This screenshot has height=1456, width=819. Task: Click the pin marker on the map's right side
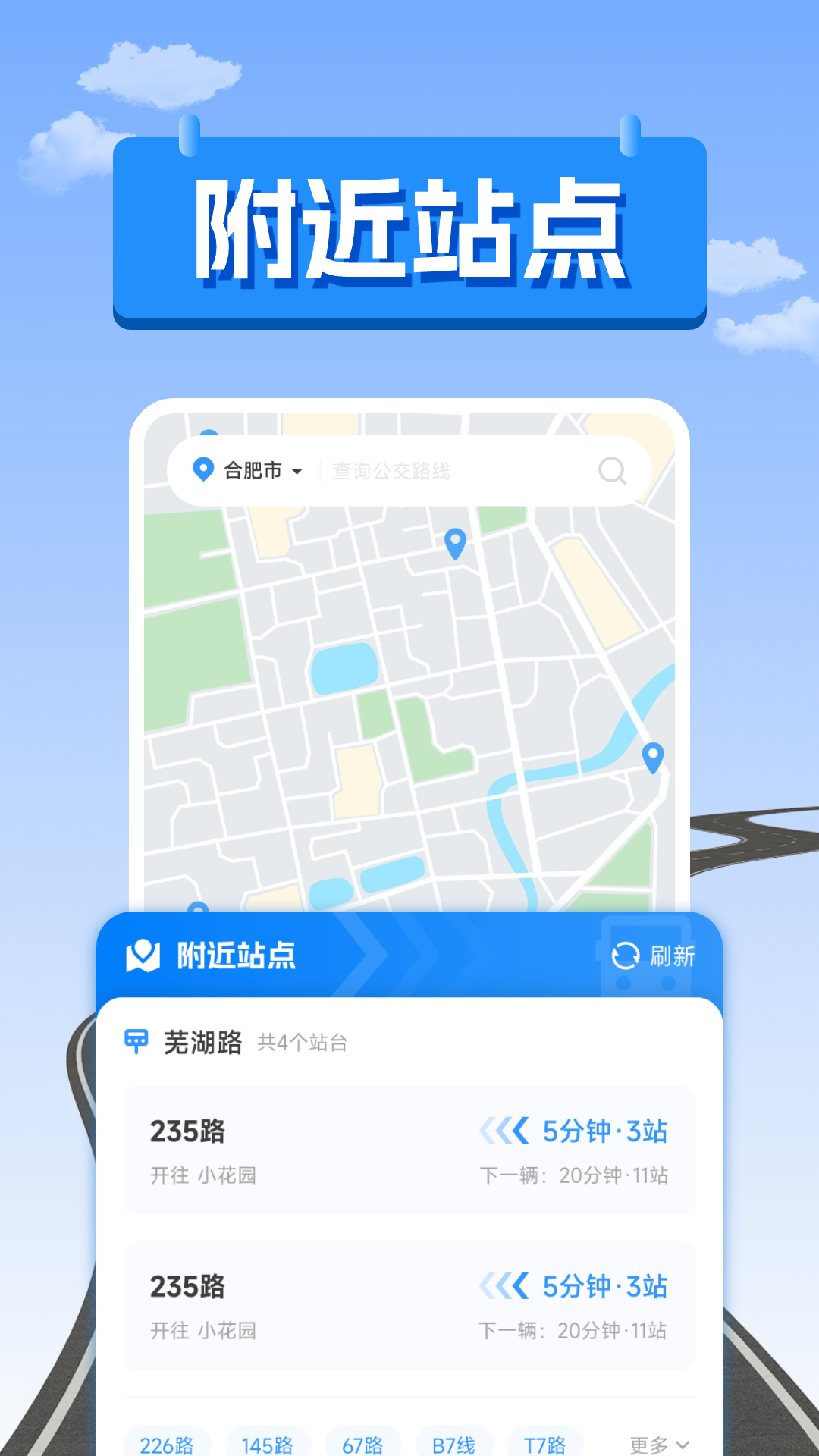653,758
